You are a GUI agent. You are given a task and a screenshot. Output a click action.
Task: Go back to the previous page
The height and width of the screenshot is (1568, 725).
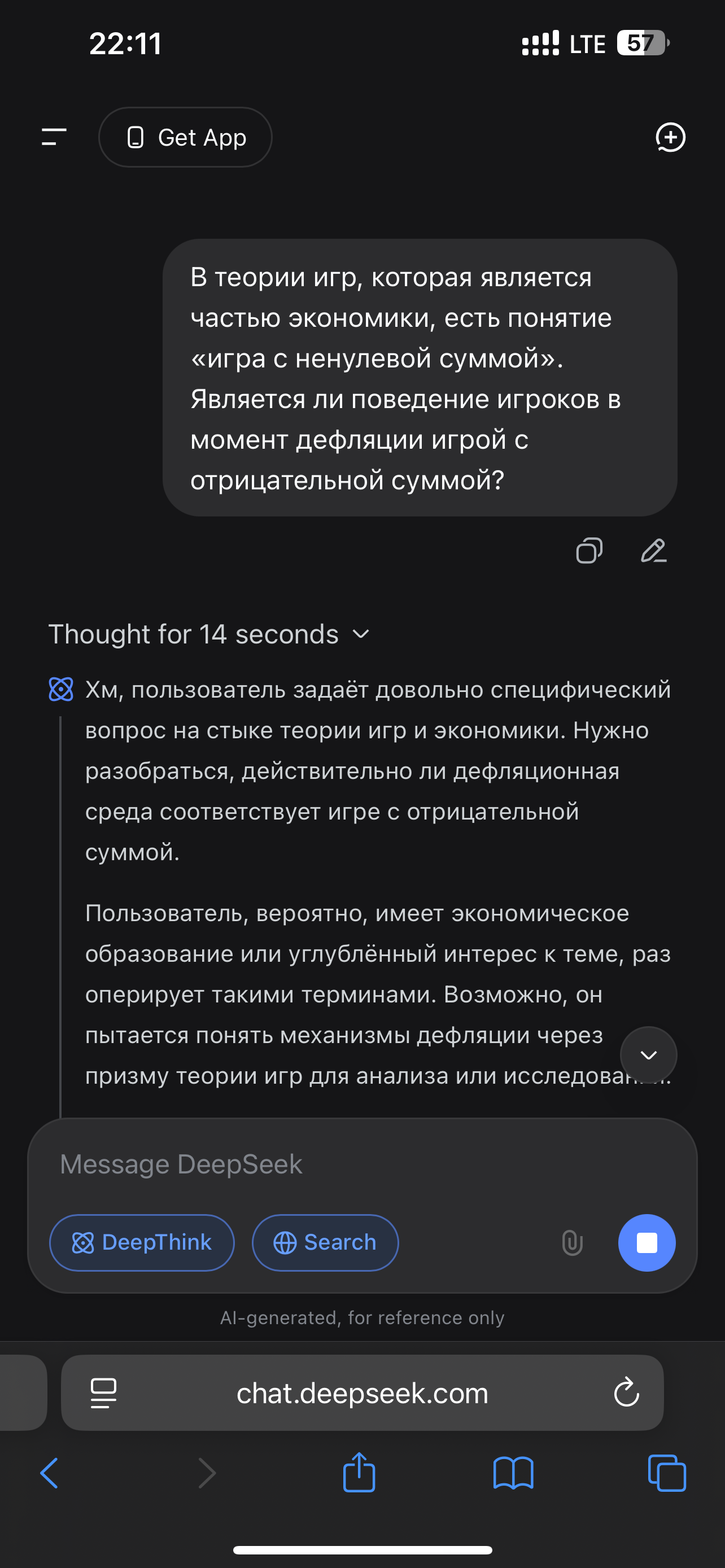[x=49, y=1473]
